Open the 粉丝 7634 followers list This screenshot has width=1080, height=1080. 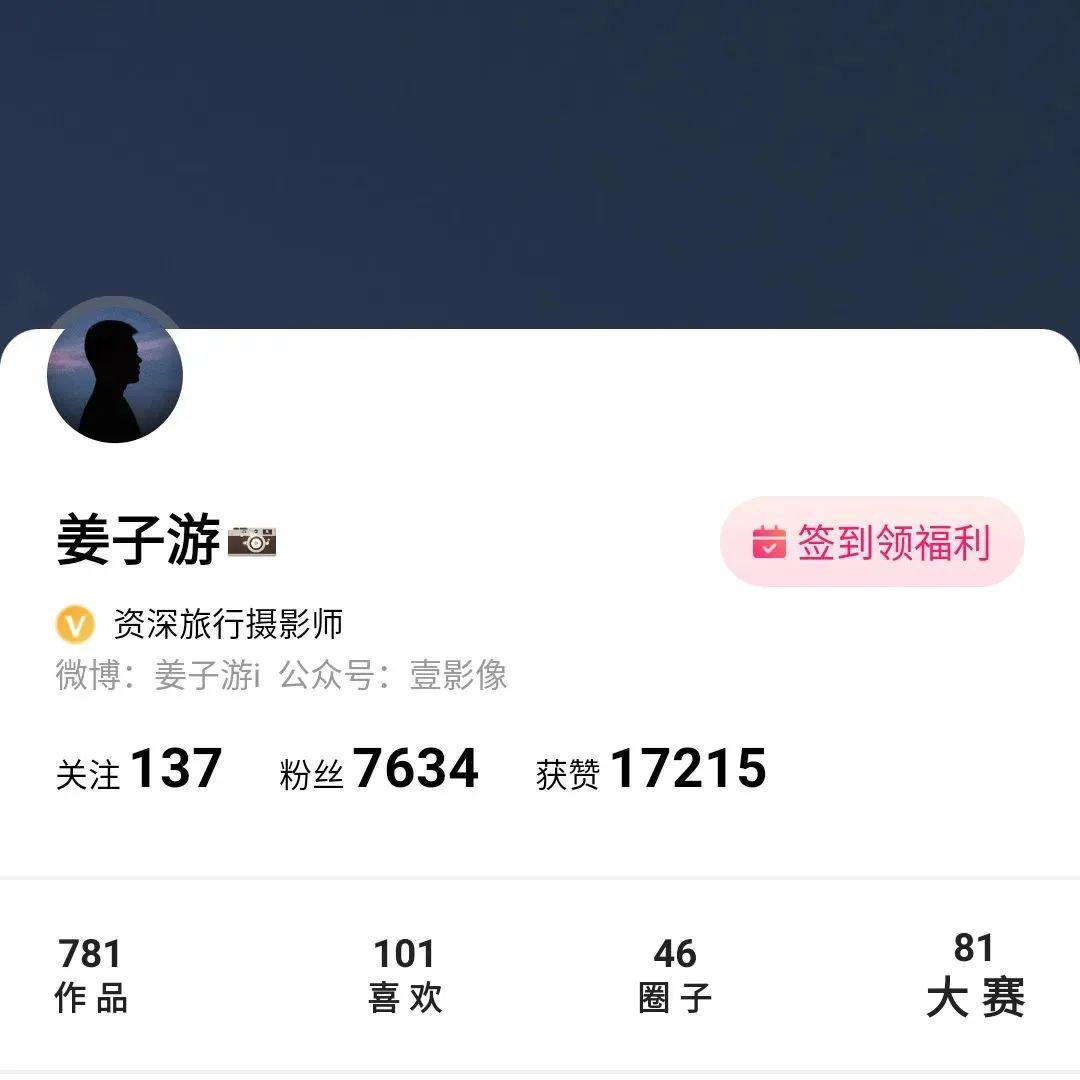click(379, 770)
